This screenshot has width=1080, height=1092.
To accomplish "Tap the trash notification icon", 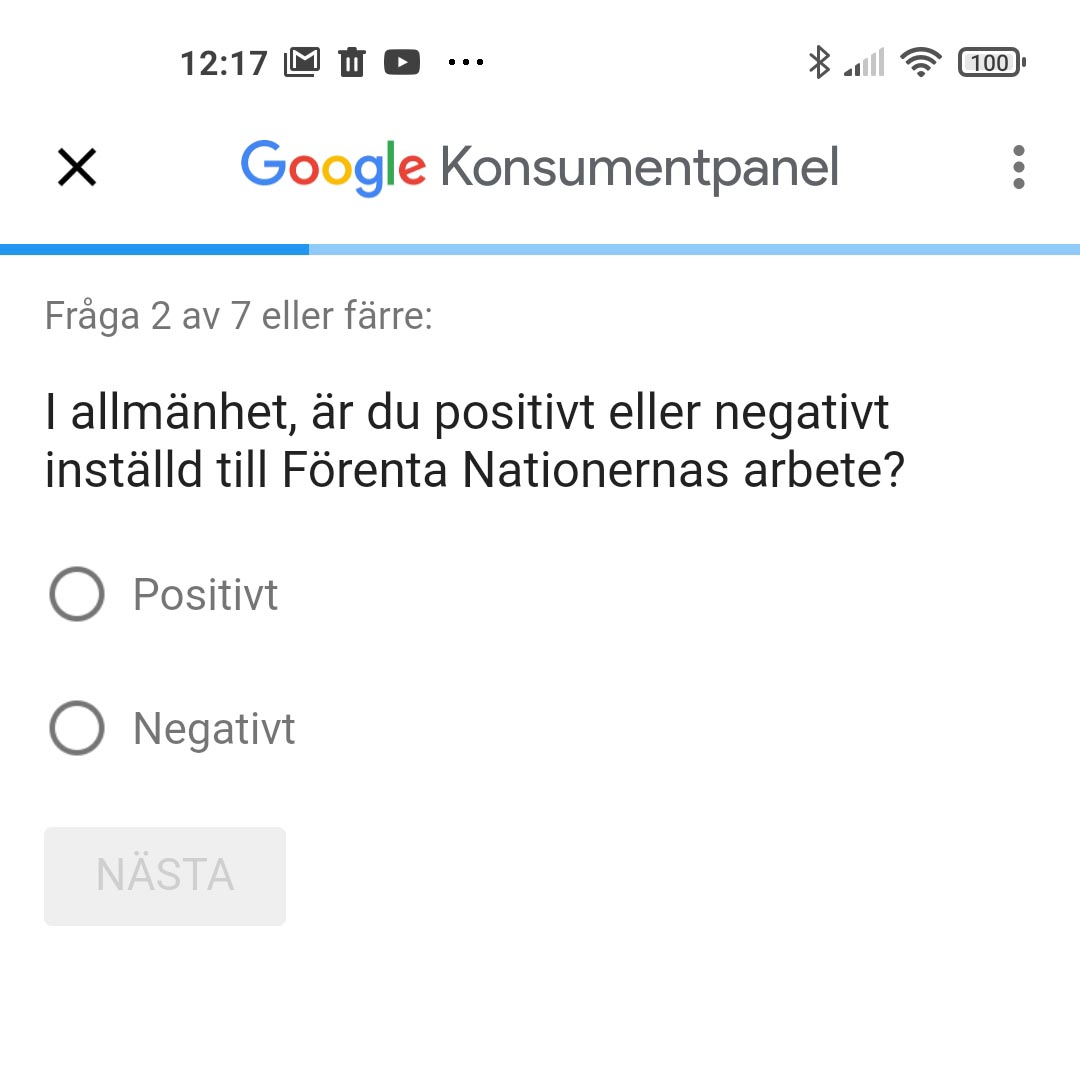I will tap(351, 62).
